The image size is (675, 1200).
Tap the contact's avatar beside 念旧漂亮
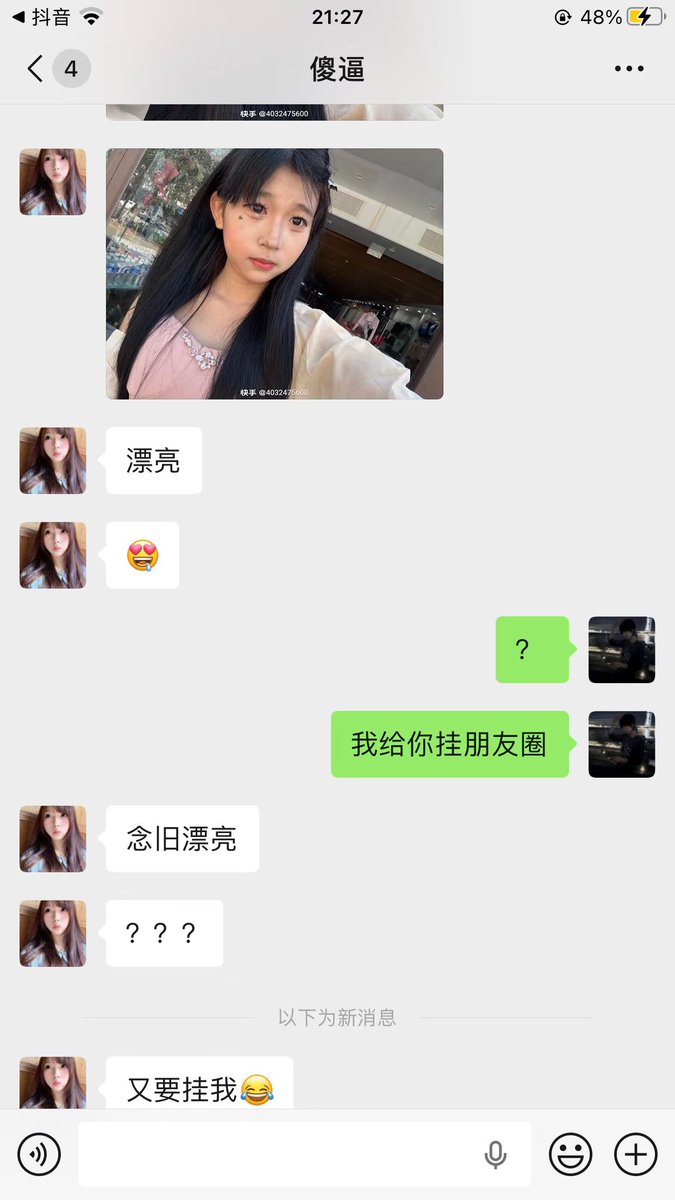53,839
